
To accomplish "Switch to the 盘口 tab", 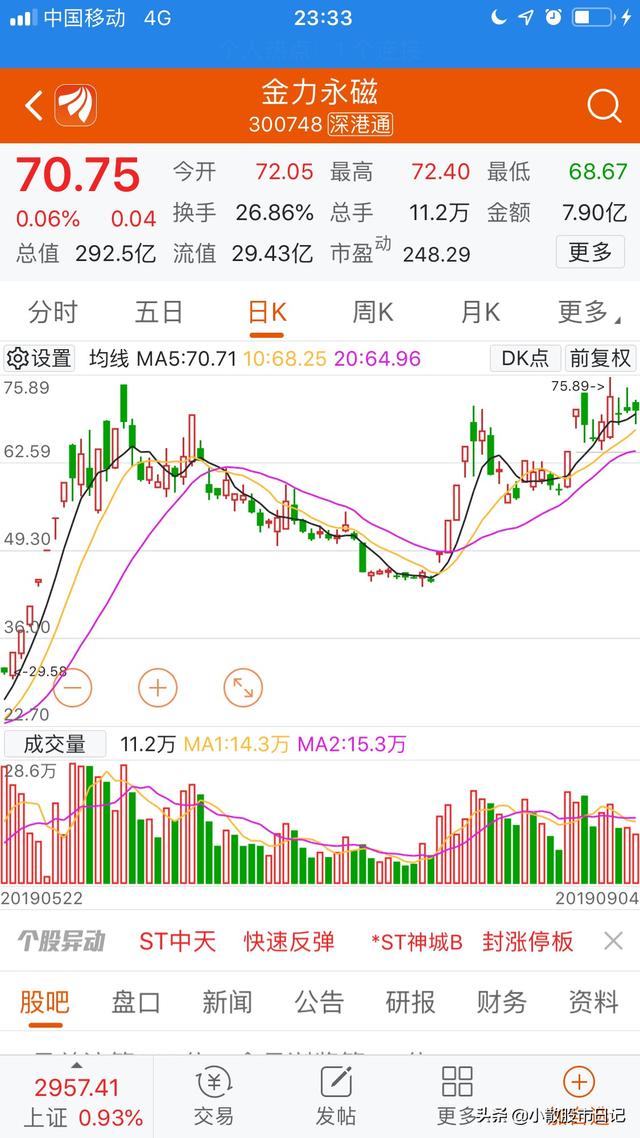I will pyautogui.click(x=136, y=1001).
